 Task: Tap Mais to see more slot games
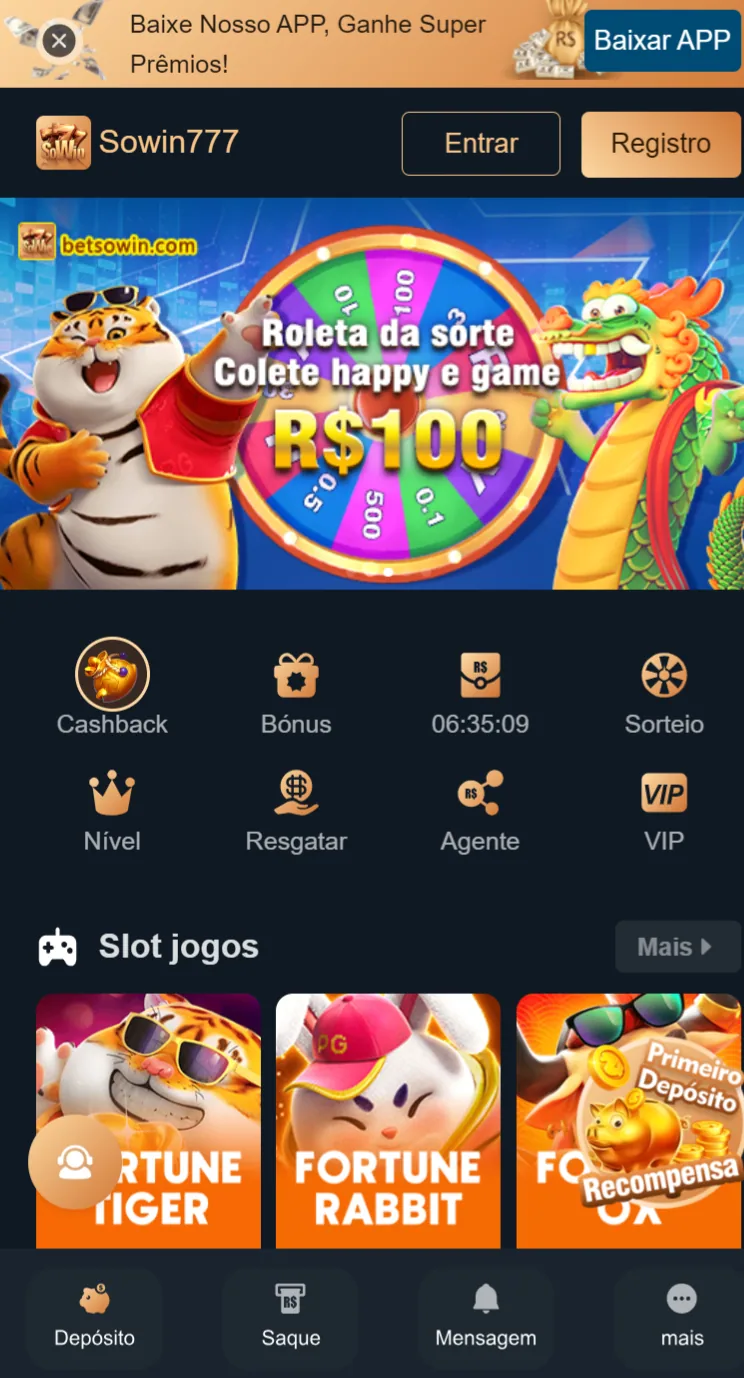(x=677, y=946)
